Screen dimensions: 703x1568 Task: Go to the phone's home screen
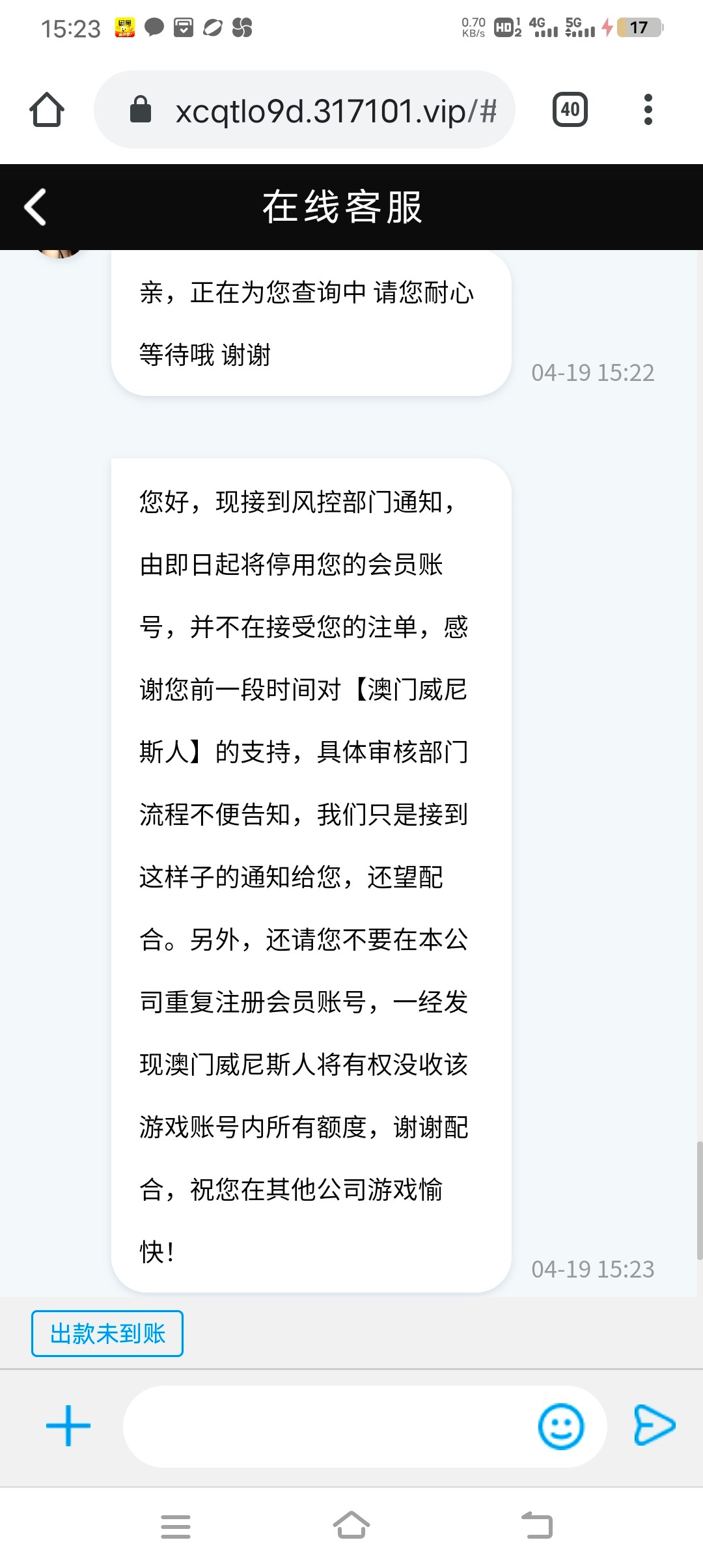351,1525
